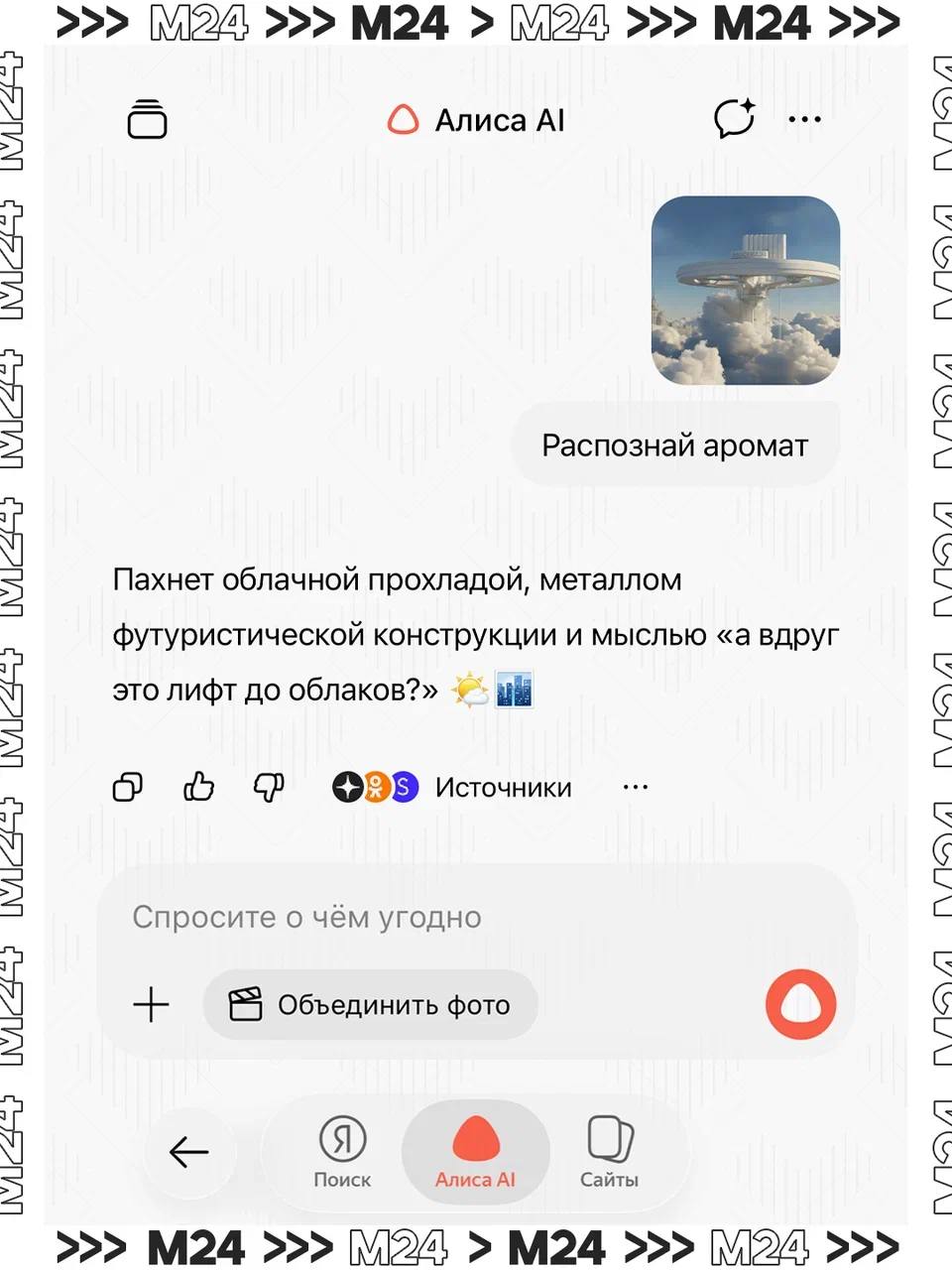Dislike the answer with thumbs down
952x1270 pixels.
(269, 787)
